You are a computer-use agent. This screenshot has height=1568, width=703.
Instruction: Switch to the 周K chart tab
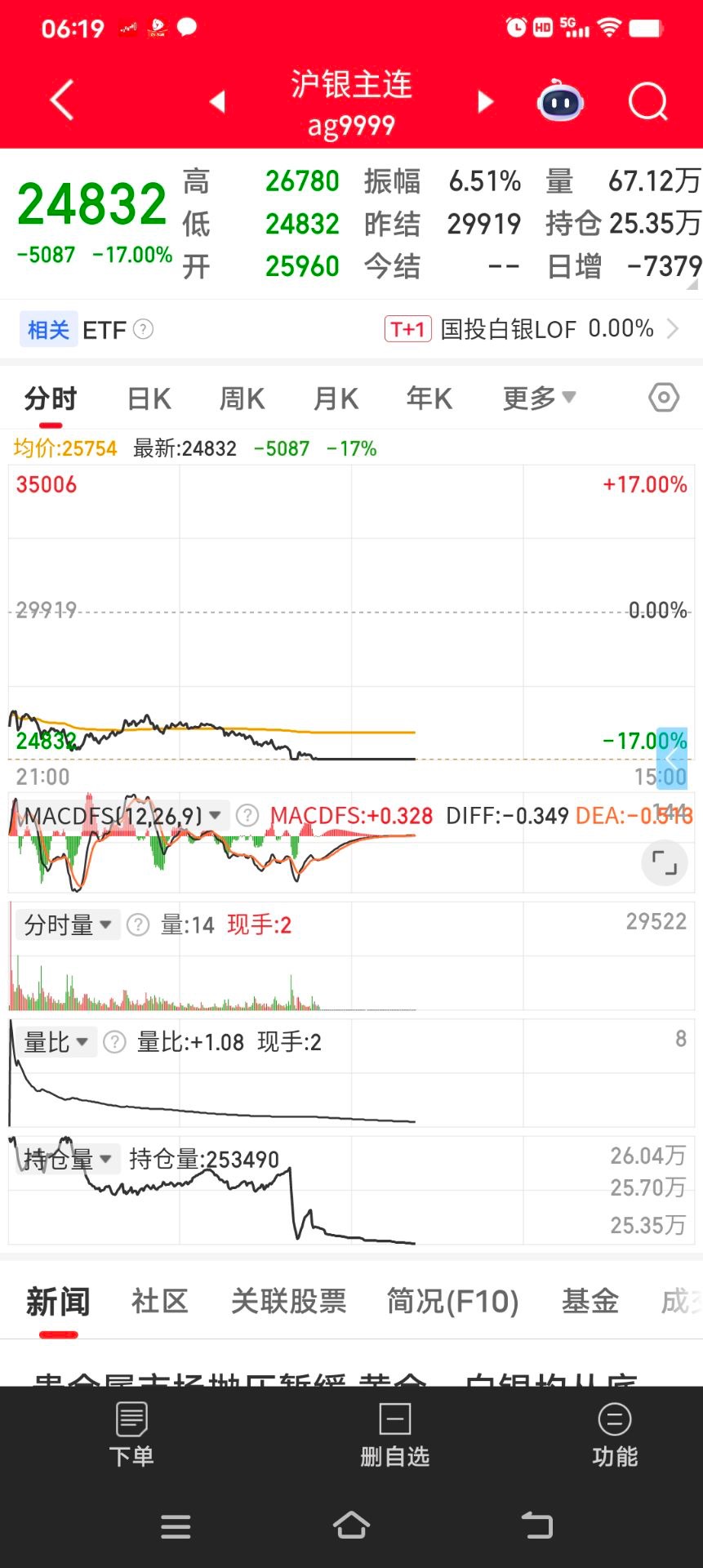click(x=242, y=399)
